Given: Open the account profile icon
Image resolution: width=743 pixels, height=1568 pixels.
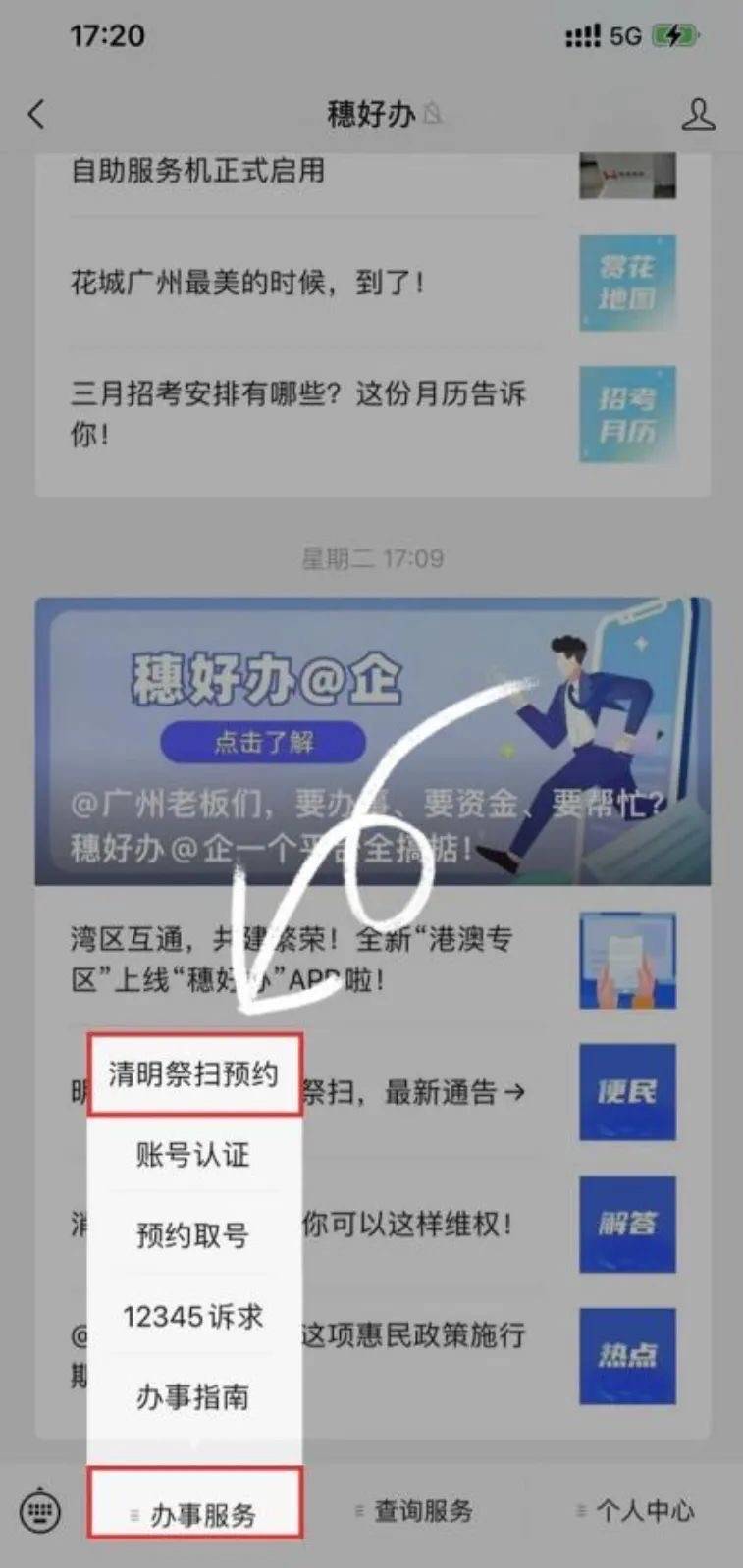Looking at the screenshot, I should click(x=698, y=115).
